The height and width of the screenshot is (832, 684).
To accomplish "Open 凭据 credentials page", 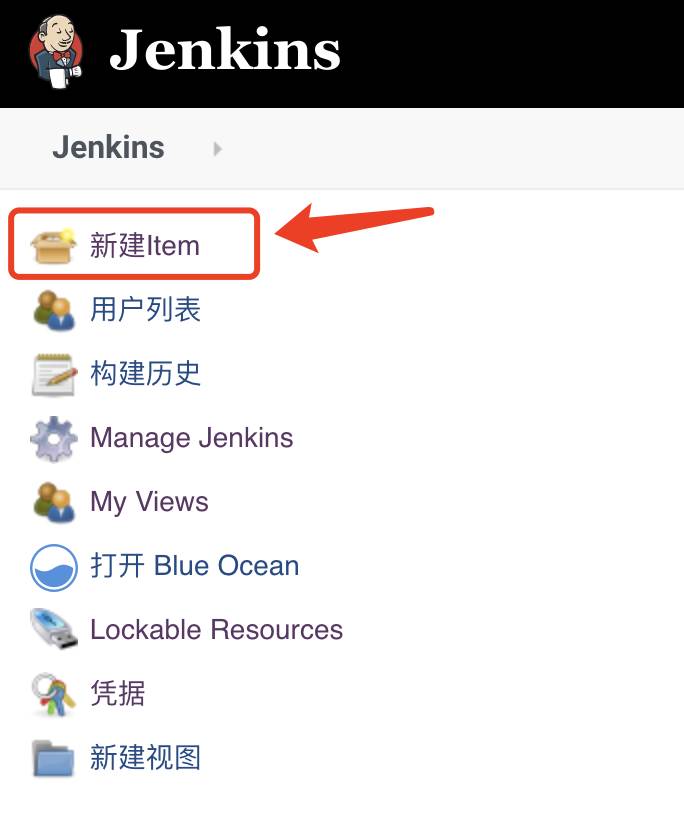I will (117, 692).
